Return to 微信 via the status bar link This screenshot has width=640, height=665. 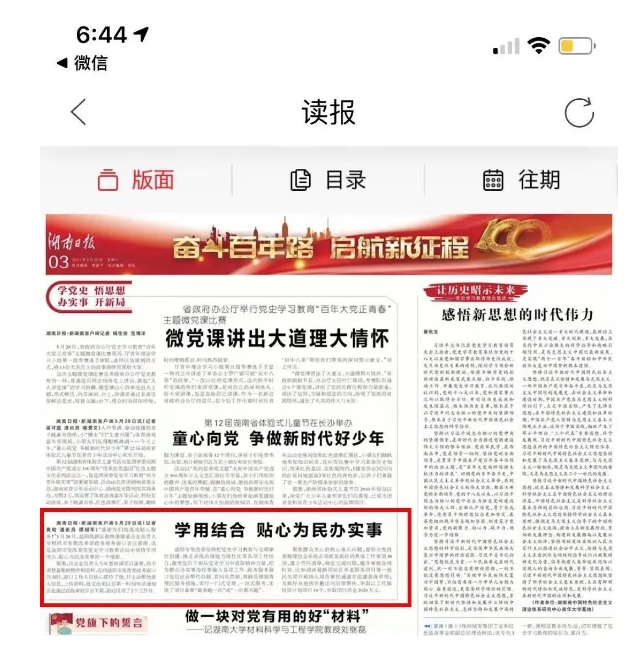point(82,63)
